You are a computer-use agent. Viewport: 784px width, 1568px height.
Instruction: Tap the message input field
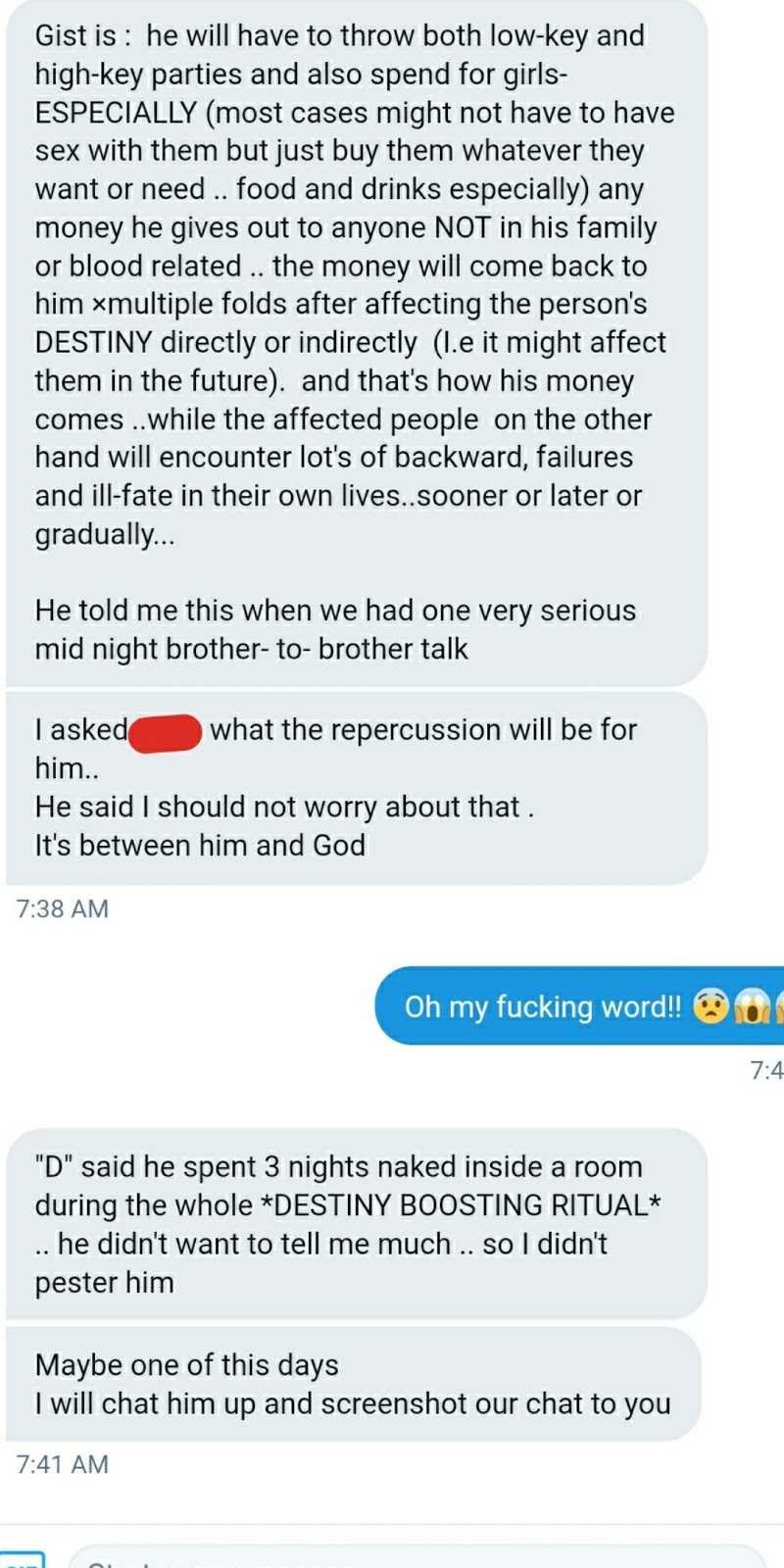pyautogui.click(x=412, y=1558)
